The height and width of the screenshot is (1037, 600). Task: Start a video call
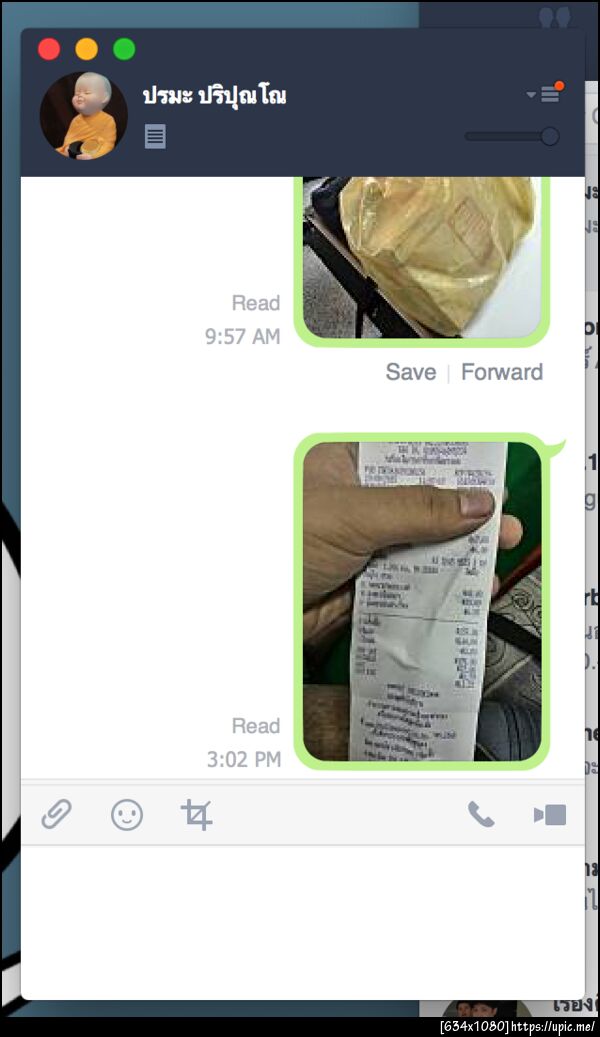pos(550,815)
